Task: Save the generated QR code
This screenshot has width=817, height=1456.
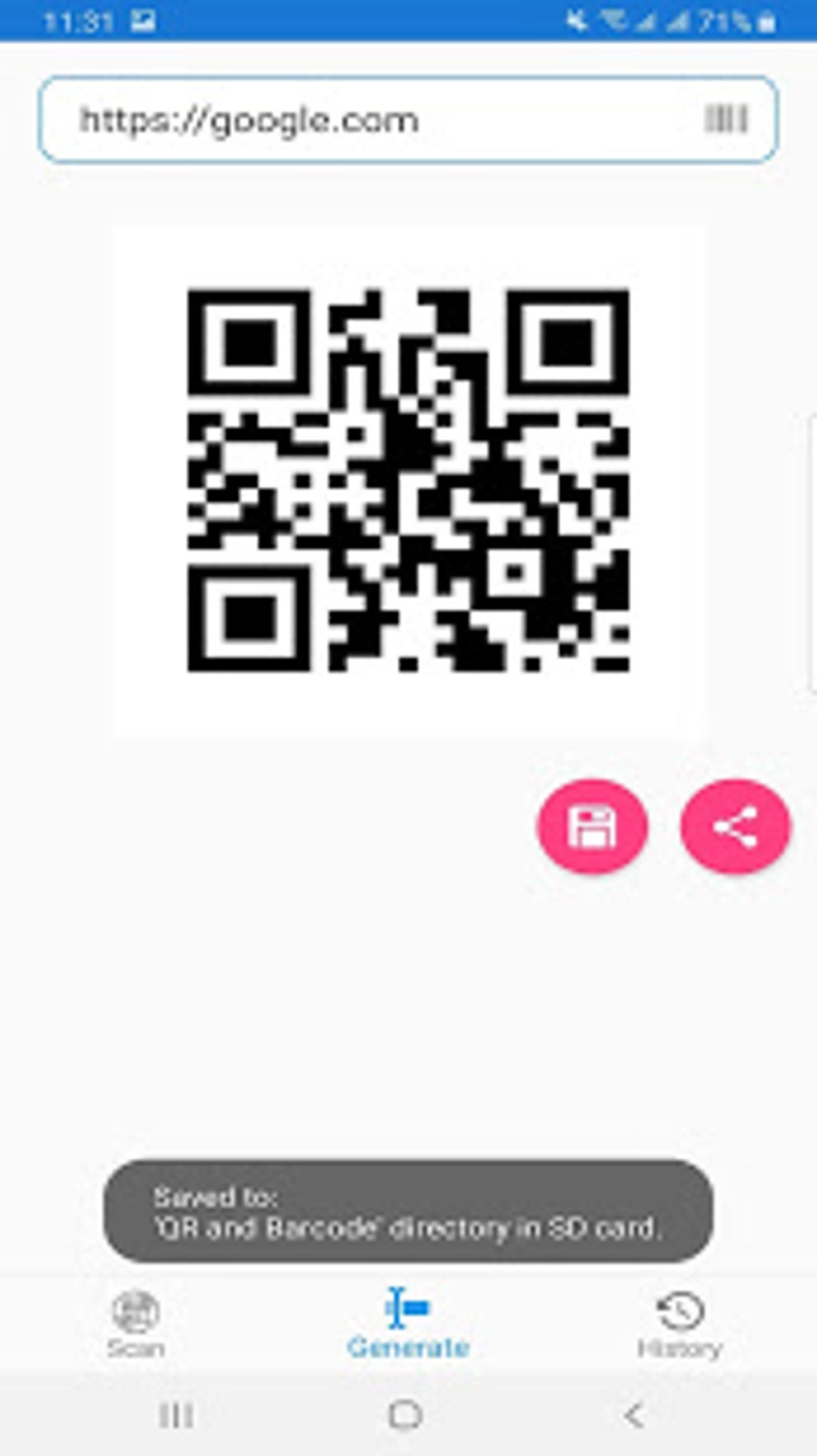Action: click(592, 826)
